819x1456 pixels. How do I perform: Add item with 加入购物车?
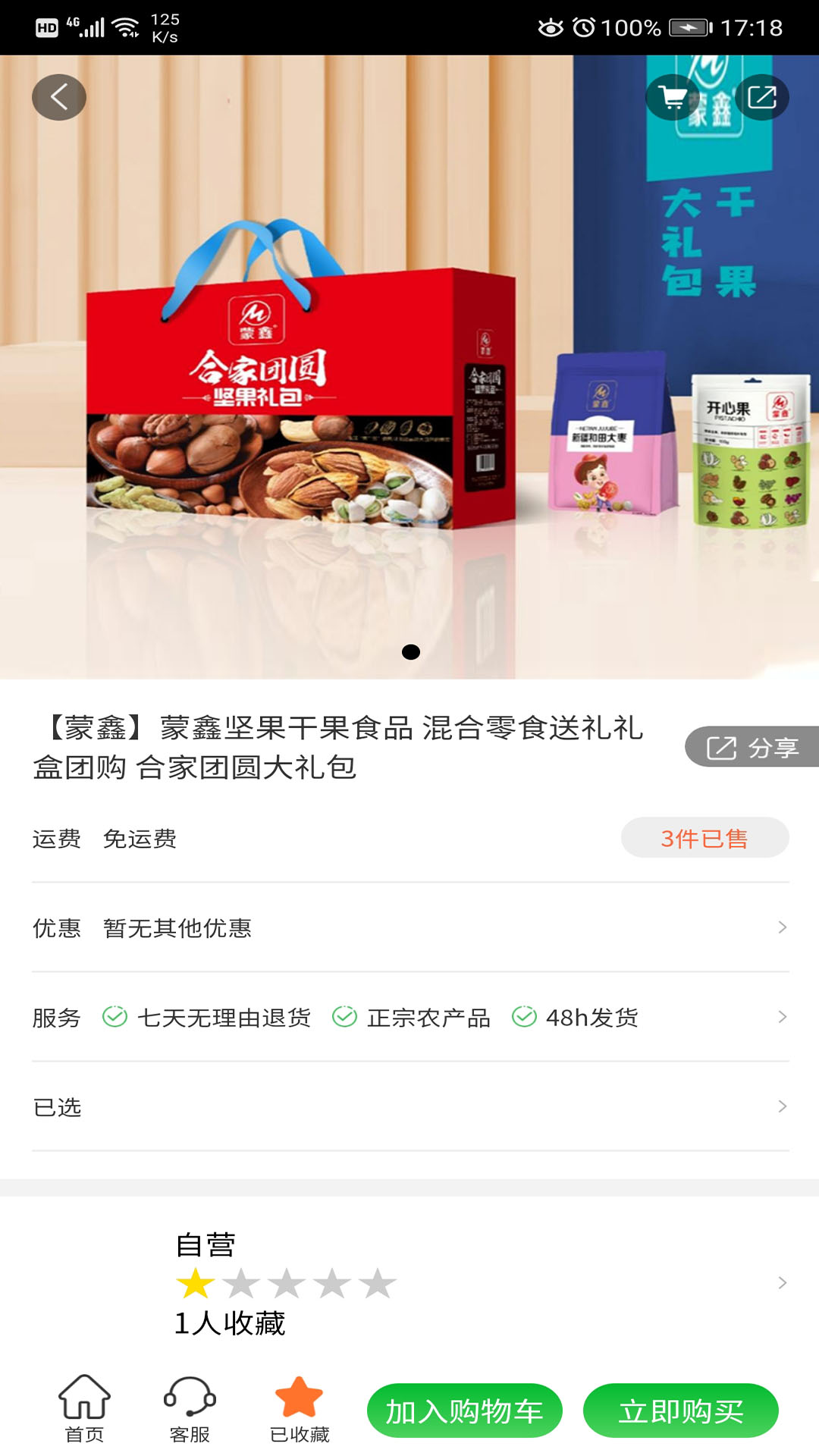pos(465,1410)
